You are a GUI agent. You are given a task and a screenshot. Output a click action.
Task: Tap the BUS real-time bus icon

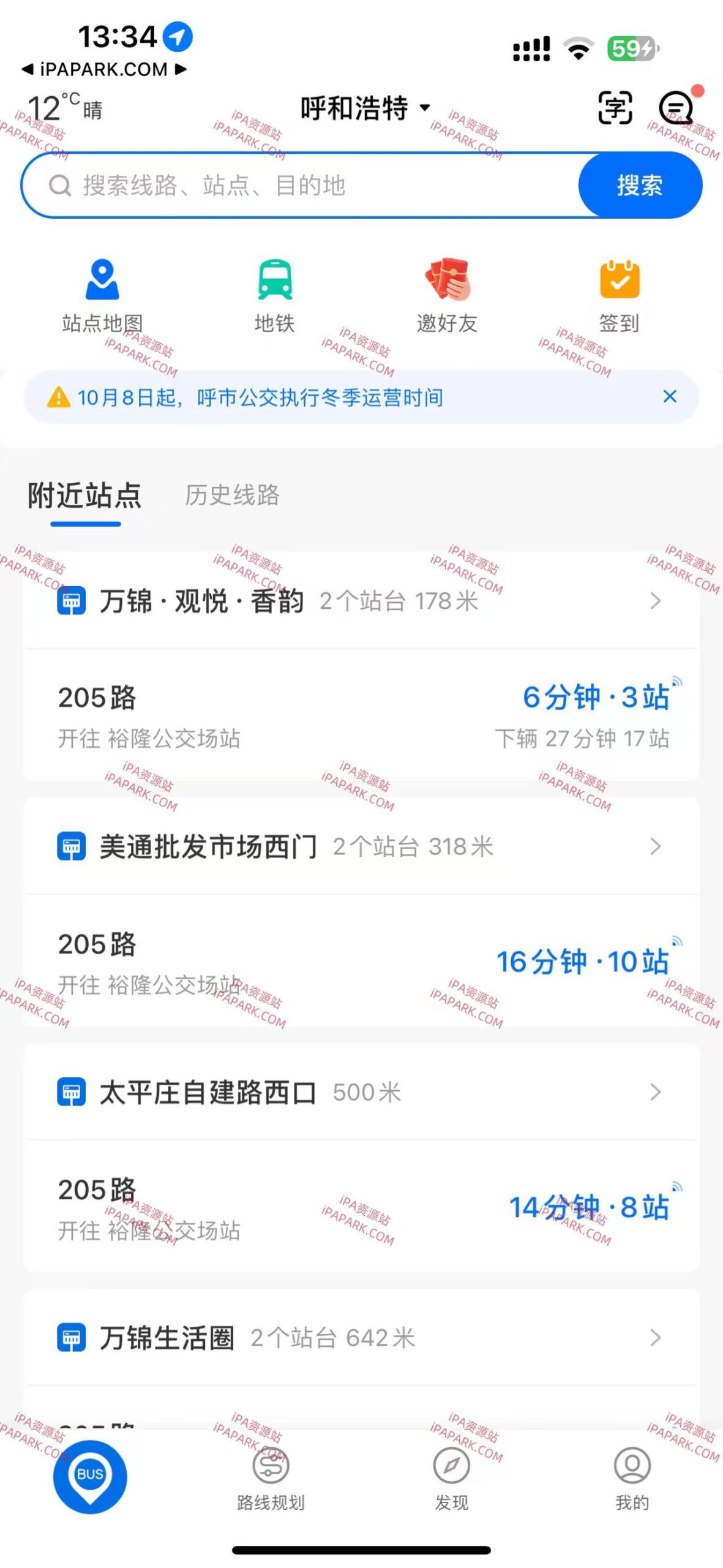[x=91, y=1476]
